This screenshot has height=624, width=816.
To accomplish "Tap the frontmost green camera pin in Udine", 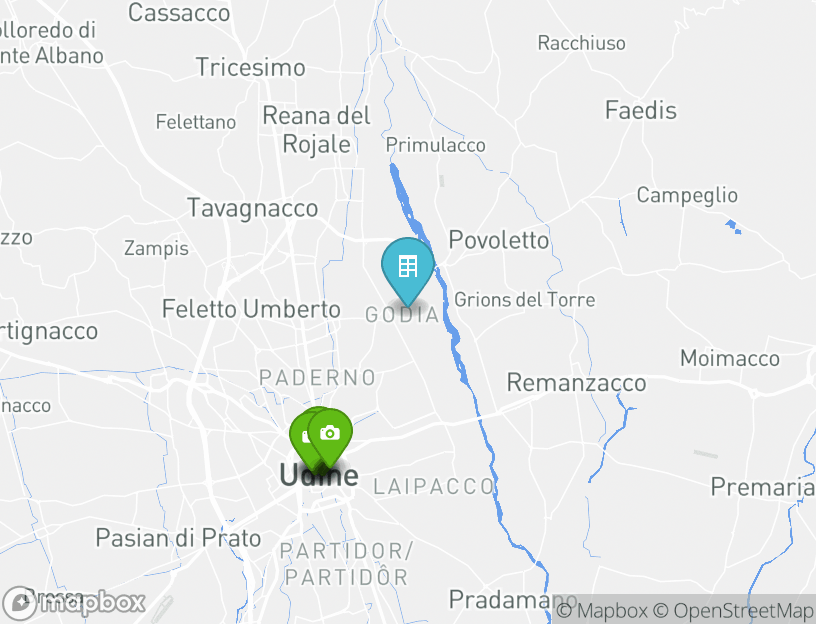I will 330,434.
